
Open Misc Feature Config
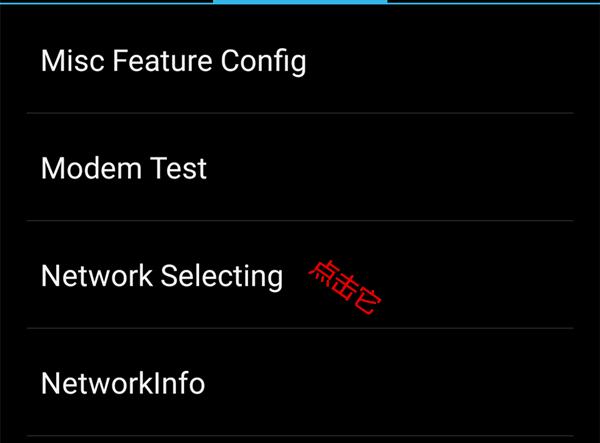[x=173, y=61]
